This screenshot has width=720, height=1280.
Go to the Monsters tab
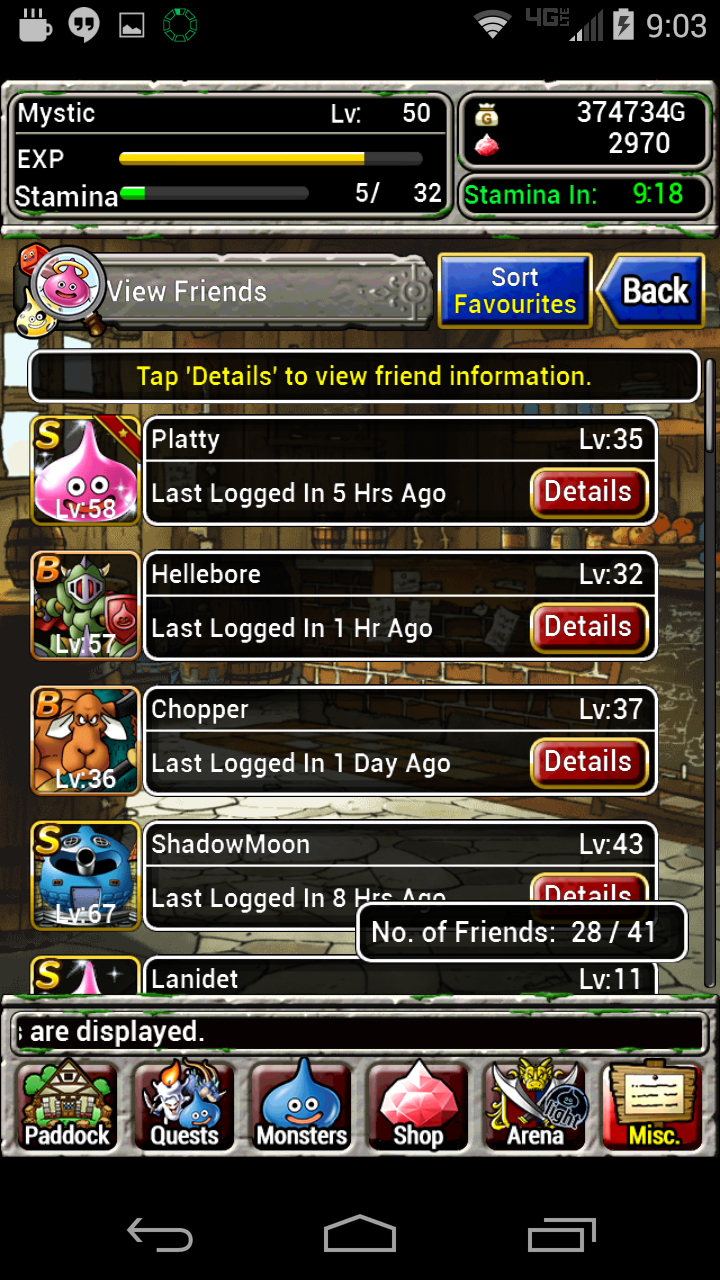click(x=301, y=1106)
